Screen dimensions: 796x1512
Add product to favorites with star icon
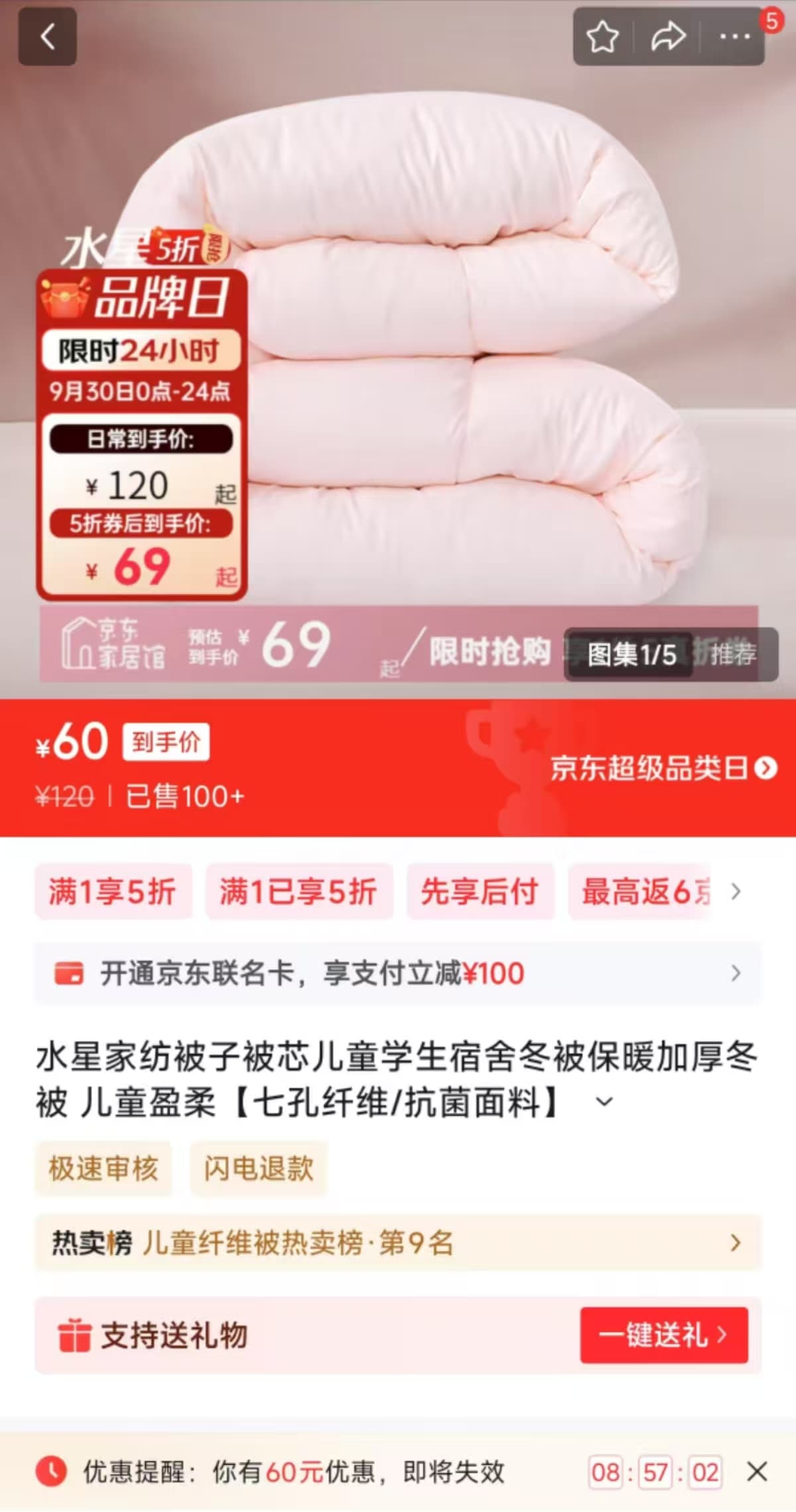coord(602,37)
